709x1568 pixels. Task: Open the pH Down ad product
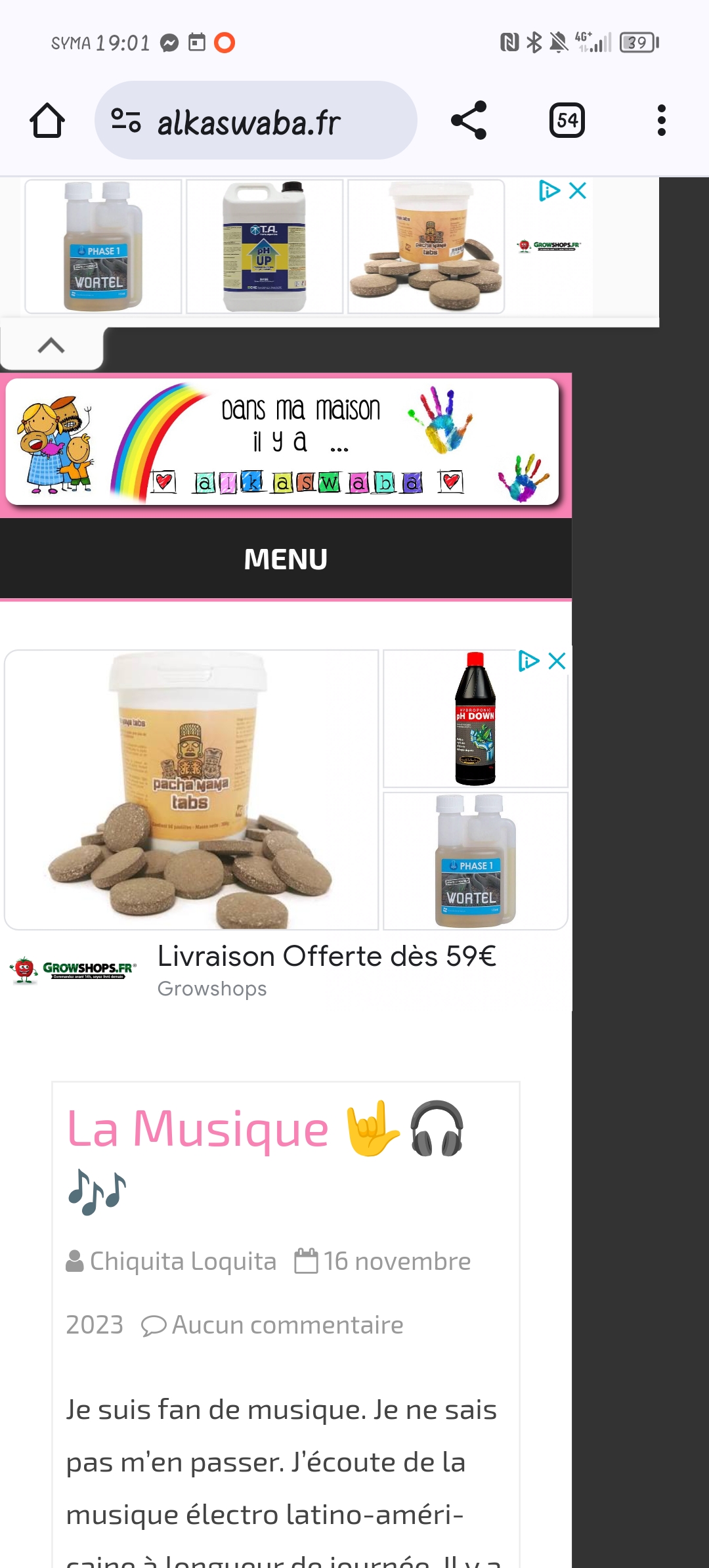point(475,718)
